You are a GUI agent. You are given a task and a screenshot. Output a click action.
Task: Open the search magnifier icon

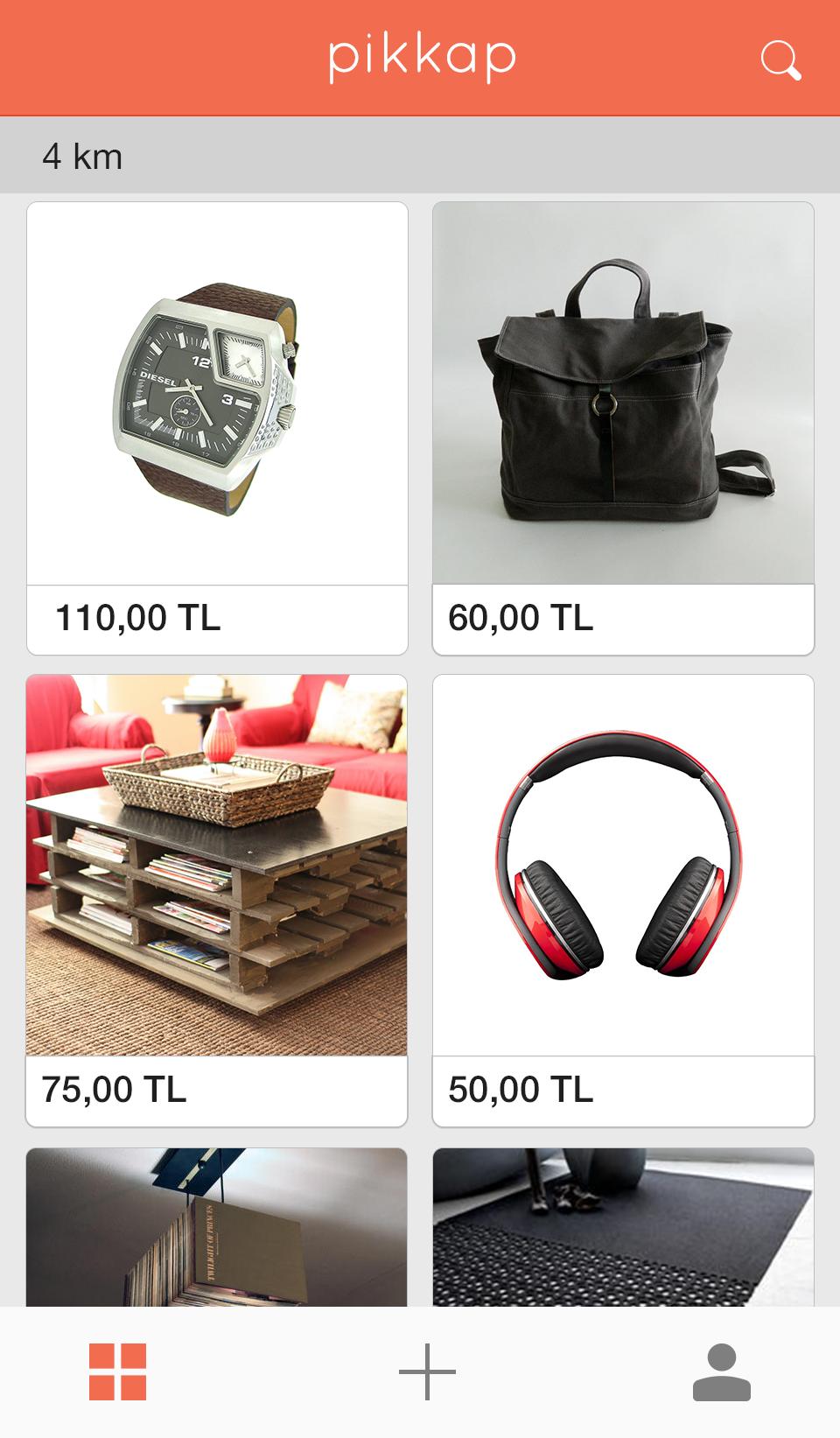coord(780,60)
